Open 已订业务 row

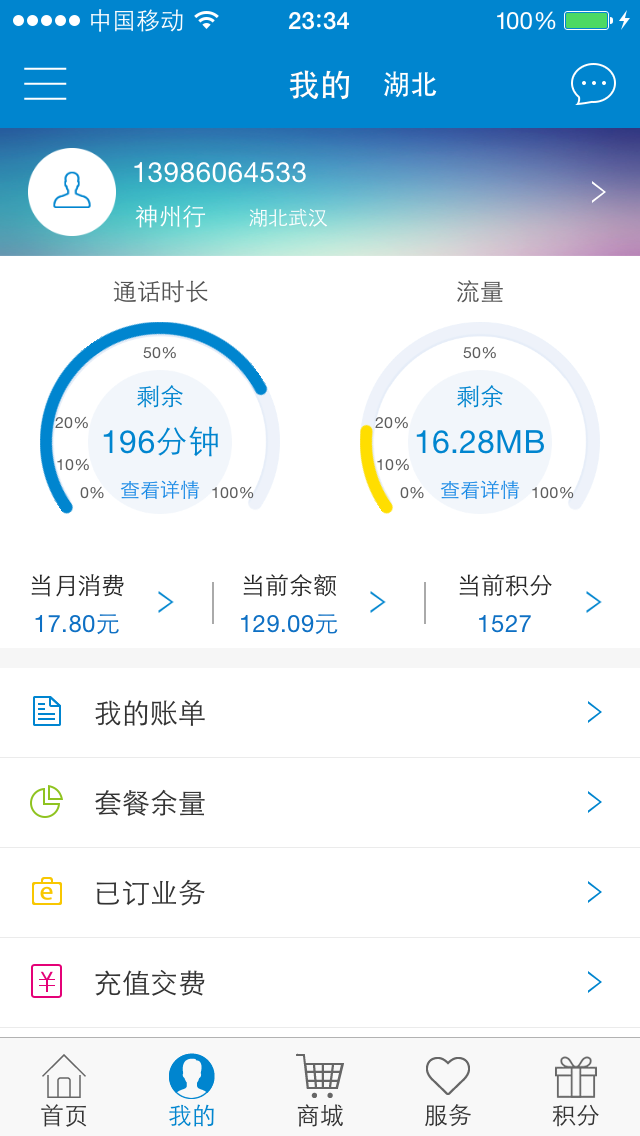[320, 893]
